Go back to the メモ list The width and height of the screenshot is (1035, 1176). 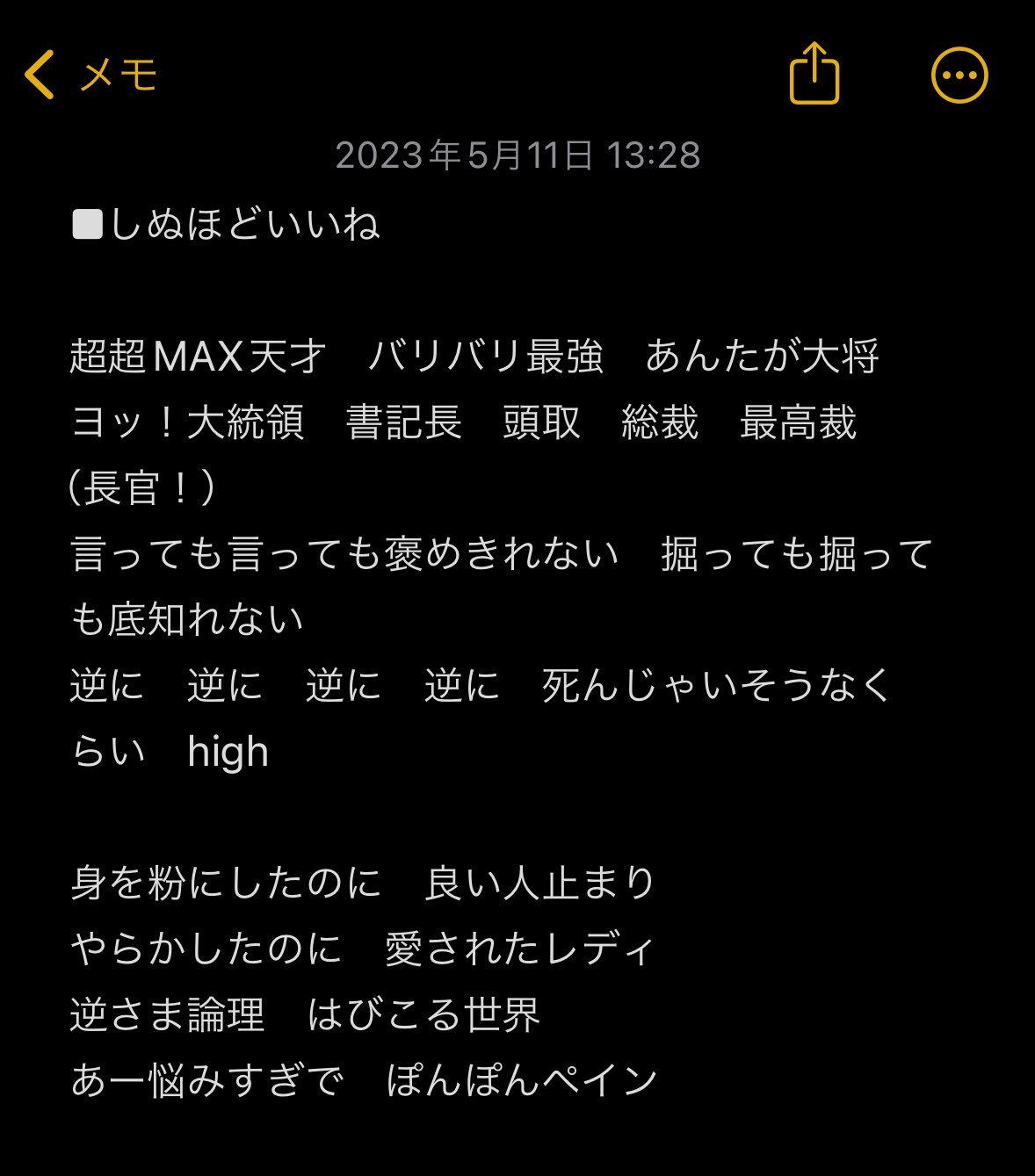(x=90, y=75)
